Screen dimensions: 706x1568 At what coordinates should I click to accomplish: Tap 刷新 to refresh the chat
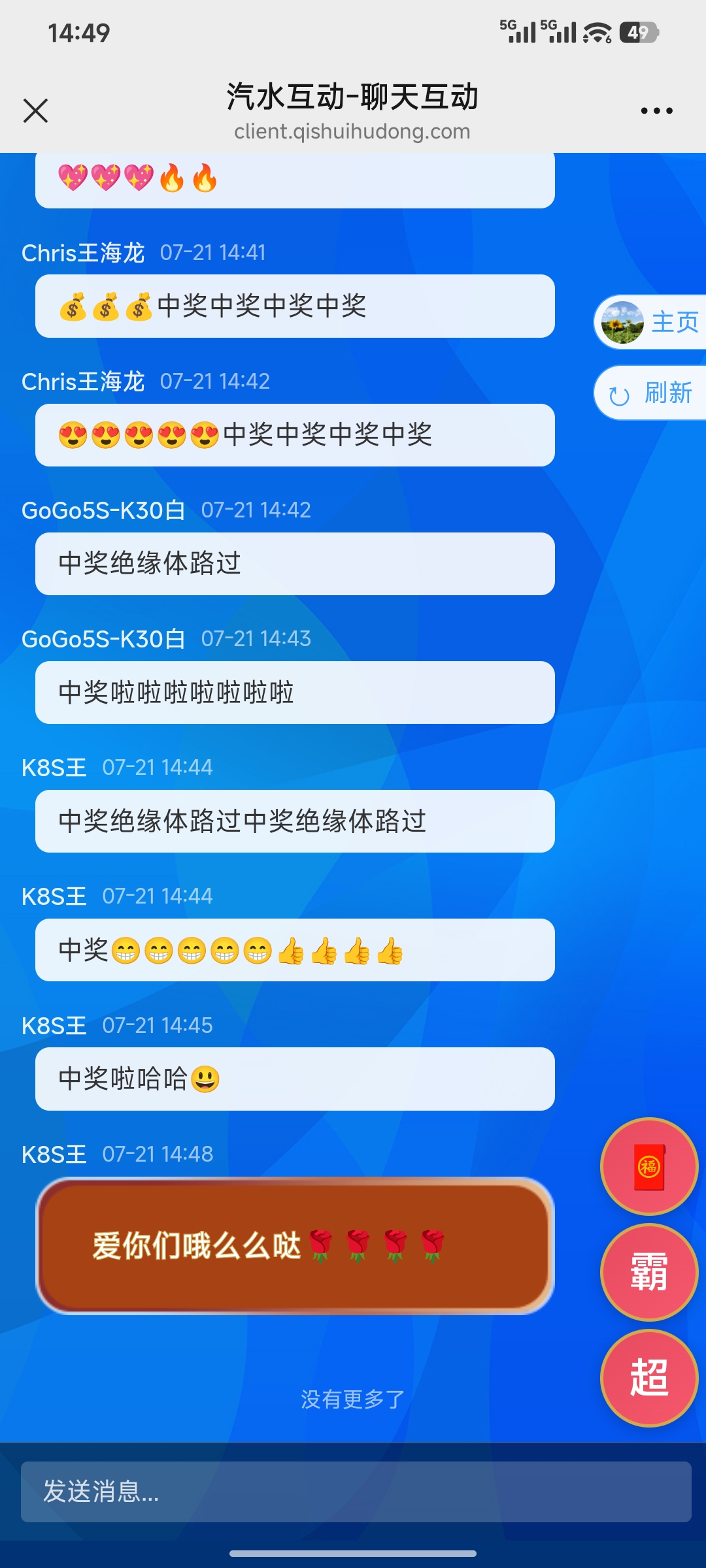tap(650, 393)
